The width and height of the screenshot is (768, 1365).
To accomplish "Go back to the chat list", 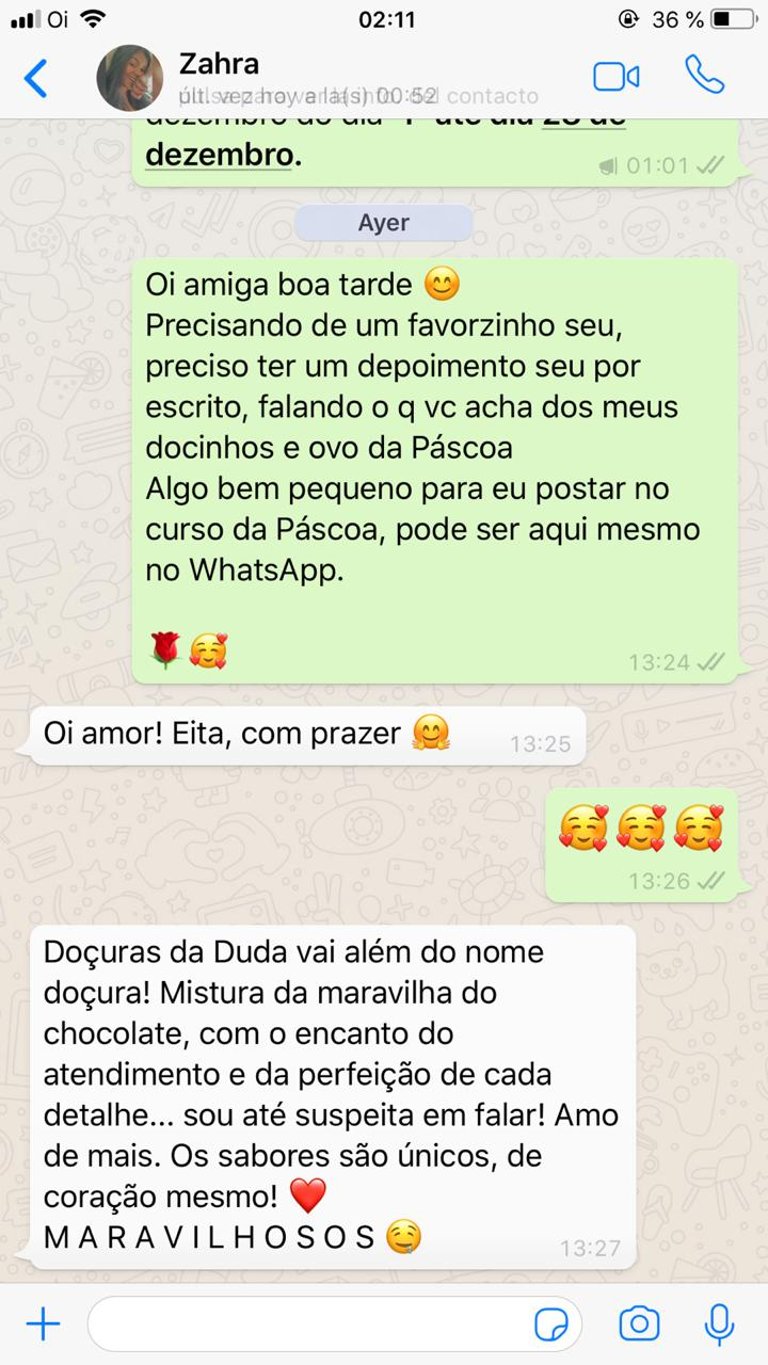I will [35, 78].
